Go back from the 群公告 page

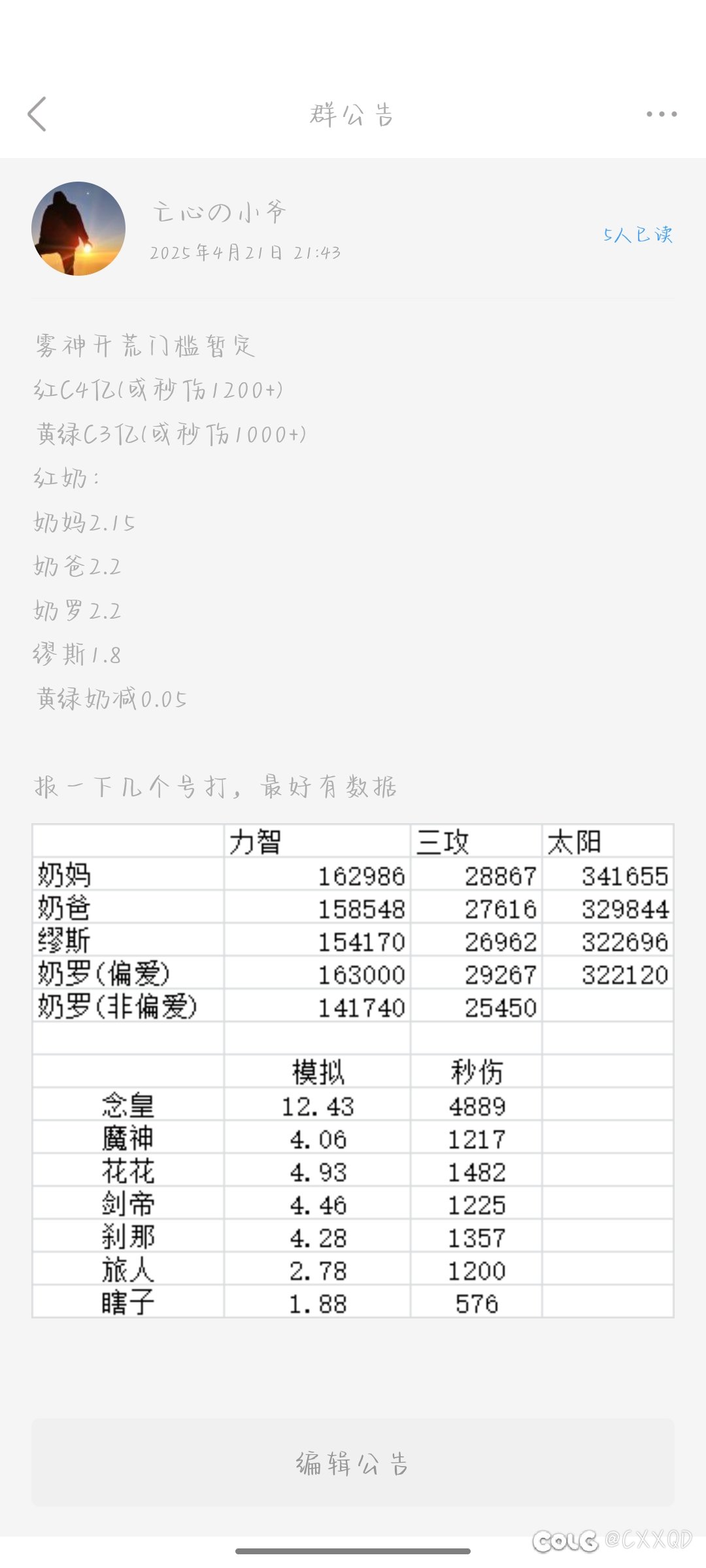pyautogui.click(x=37, y=114)
